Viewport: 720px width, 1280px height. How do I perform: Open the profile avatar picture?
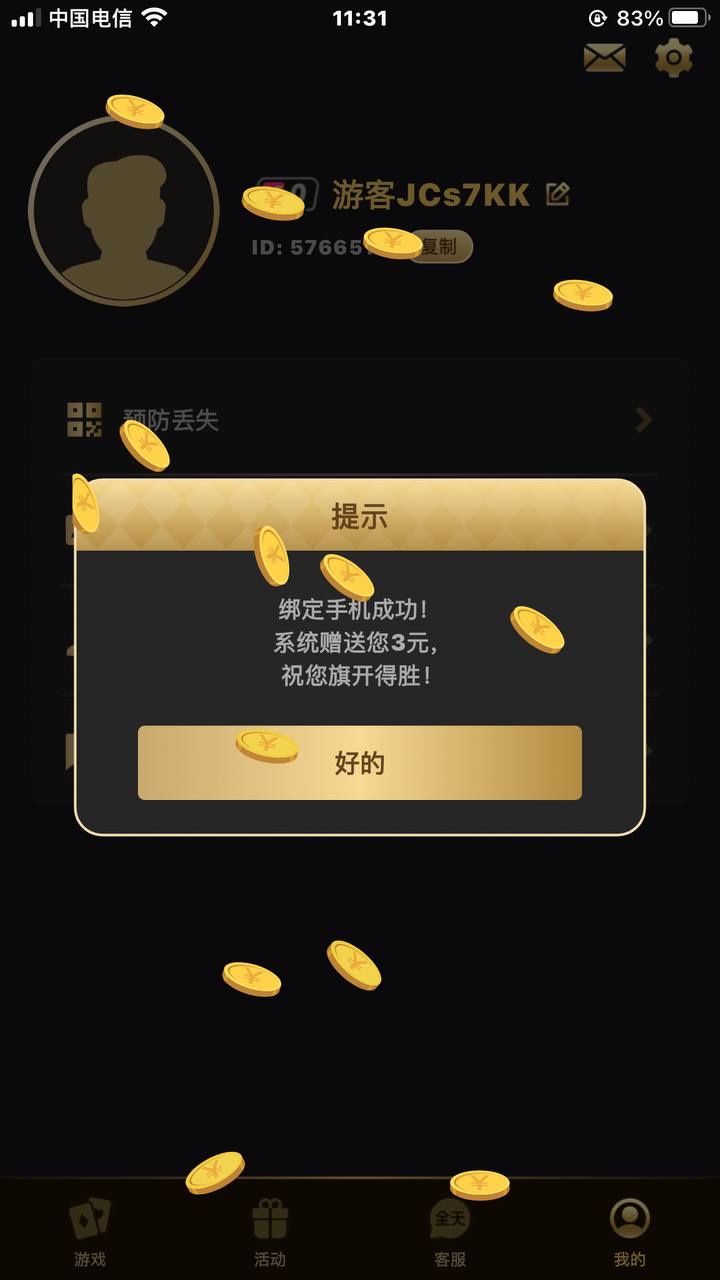pos(124,210)
